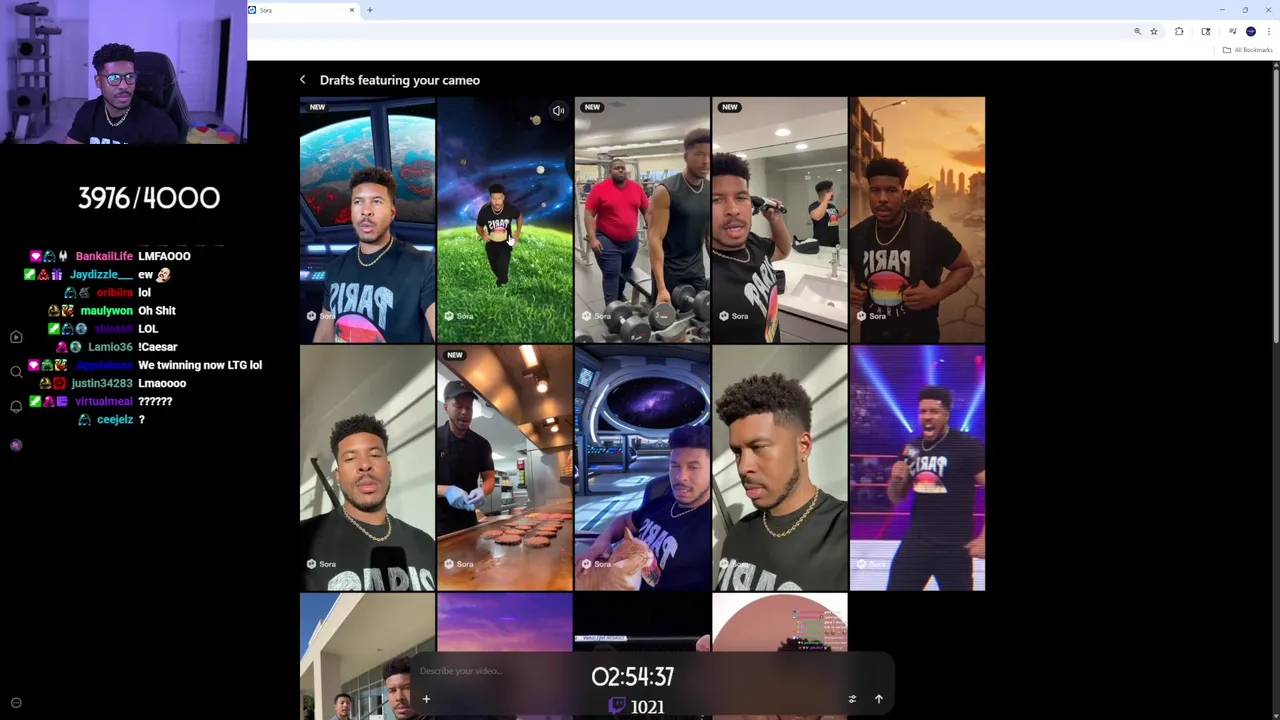
Task: Add media with the plus icon
Action: (x=426, y=699)
